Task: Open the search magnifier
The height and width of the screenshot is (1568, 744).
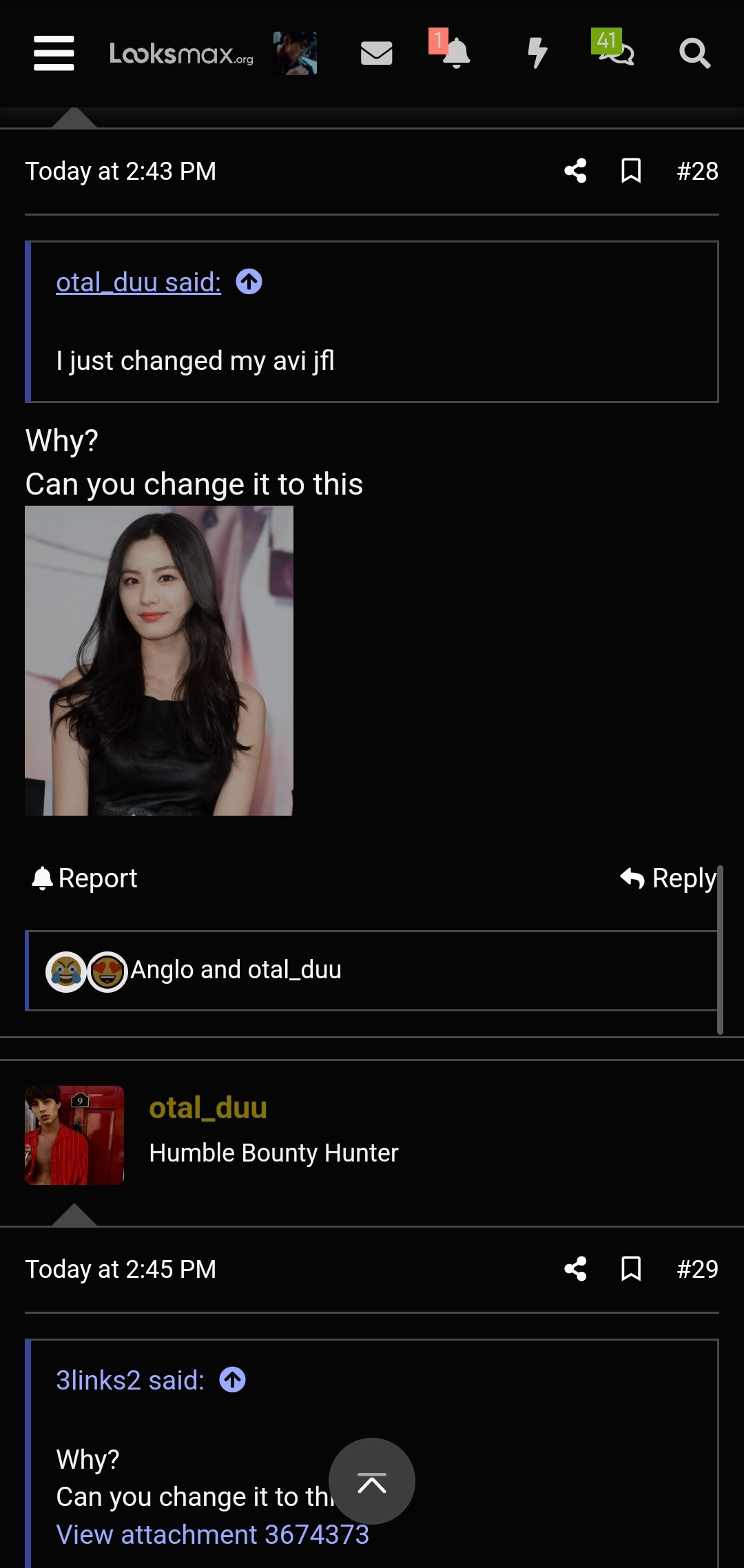Action: click(x=694, y=53)
